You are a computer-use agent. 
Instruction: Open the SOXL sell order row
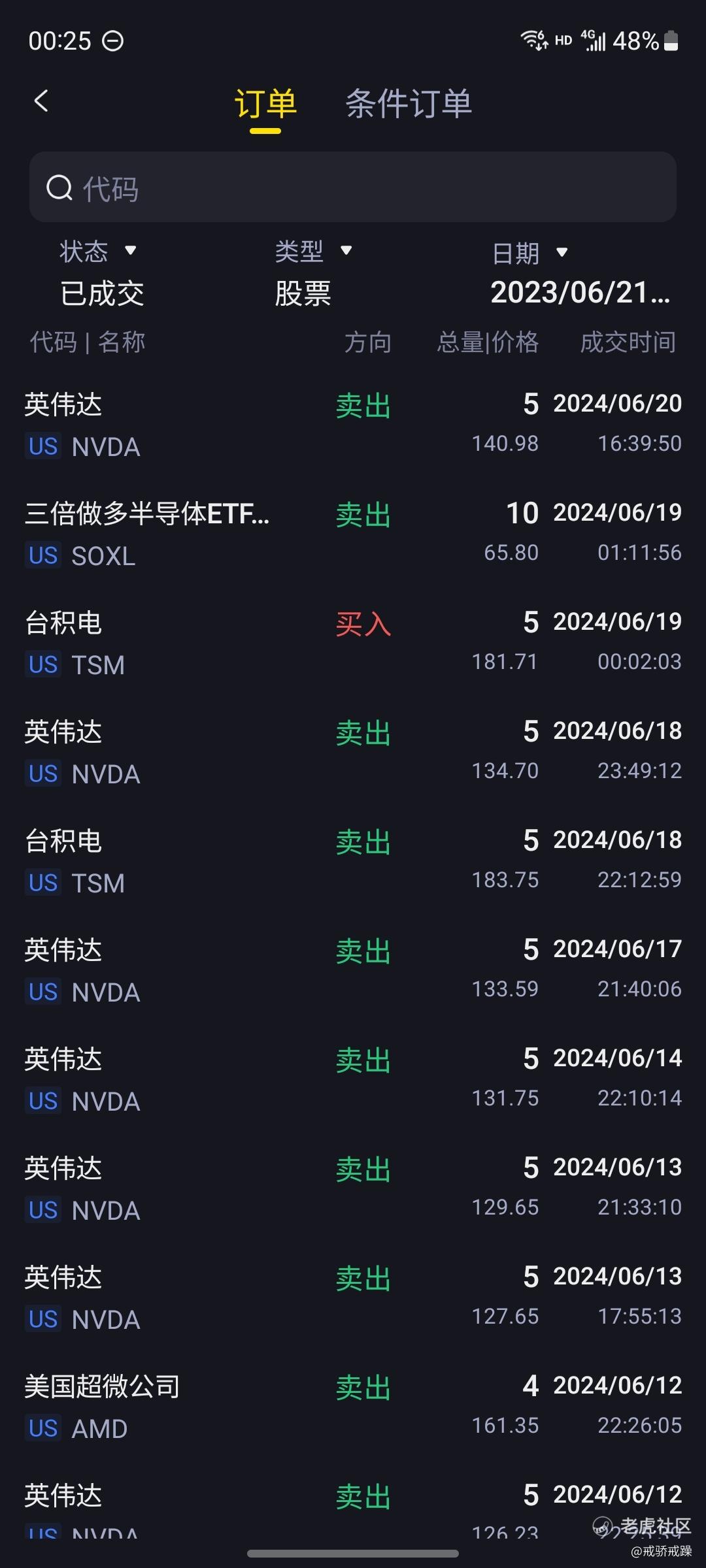point(353,534)
